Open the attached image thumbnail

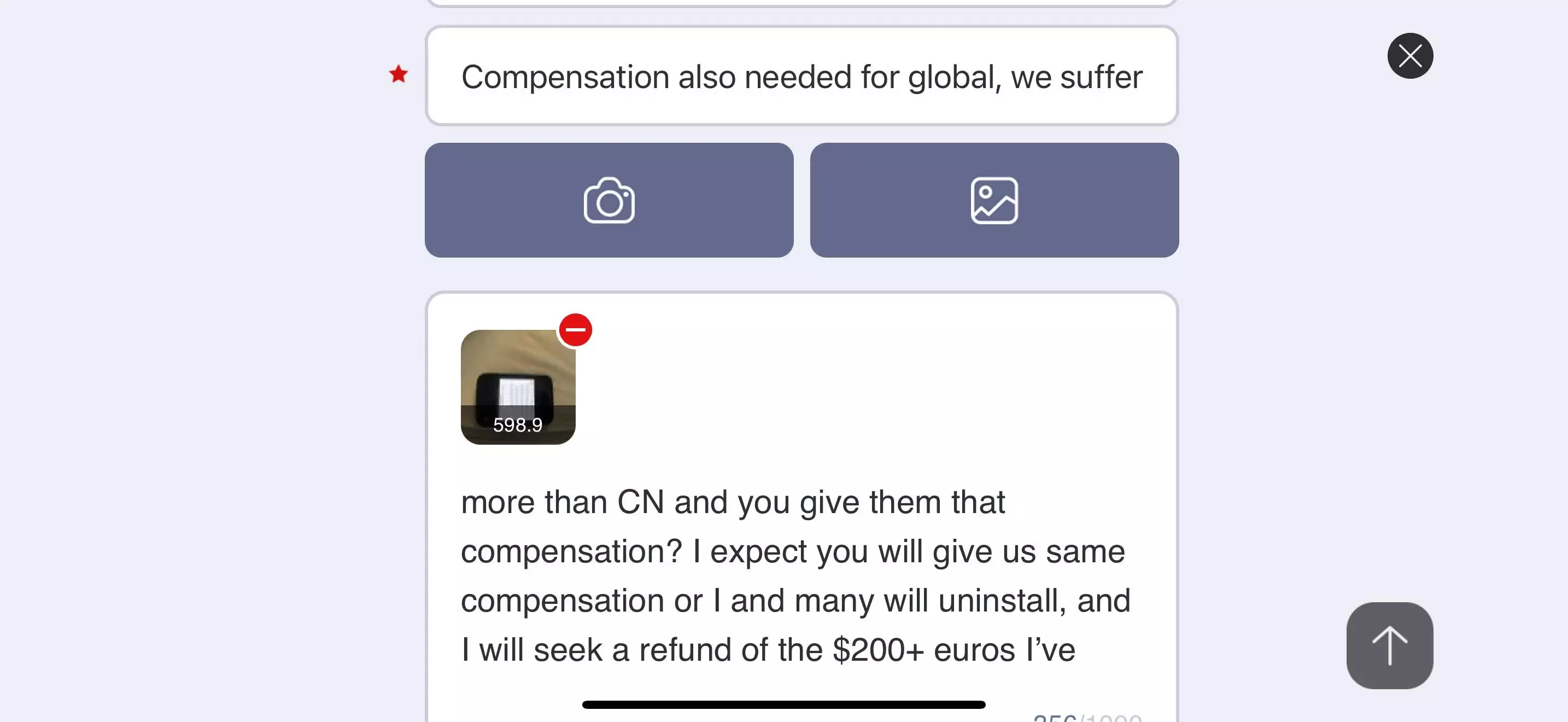coord(517,387)
